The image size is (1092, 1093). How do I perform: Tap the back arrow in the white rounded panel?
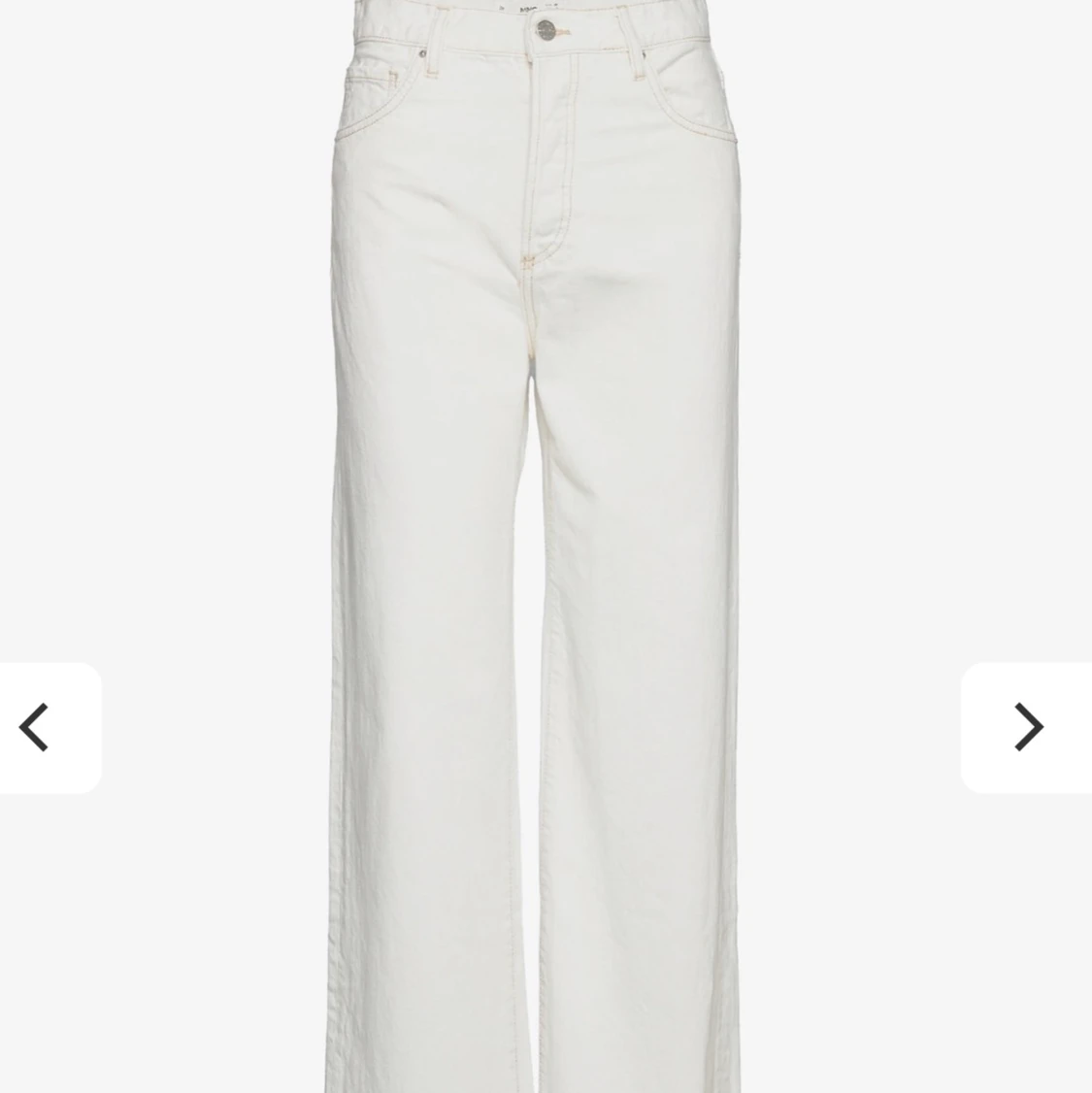34,726
